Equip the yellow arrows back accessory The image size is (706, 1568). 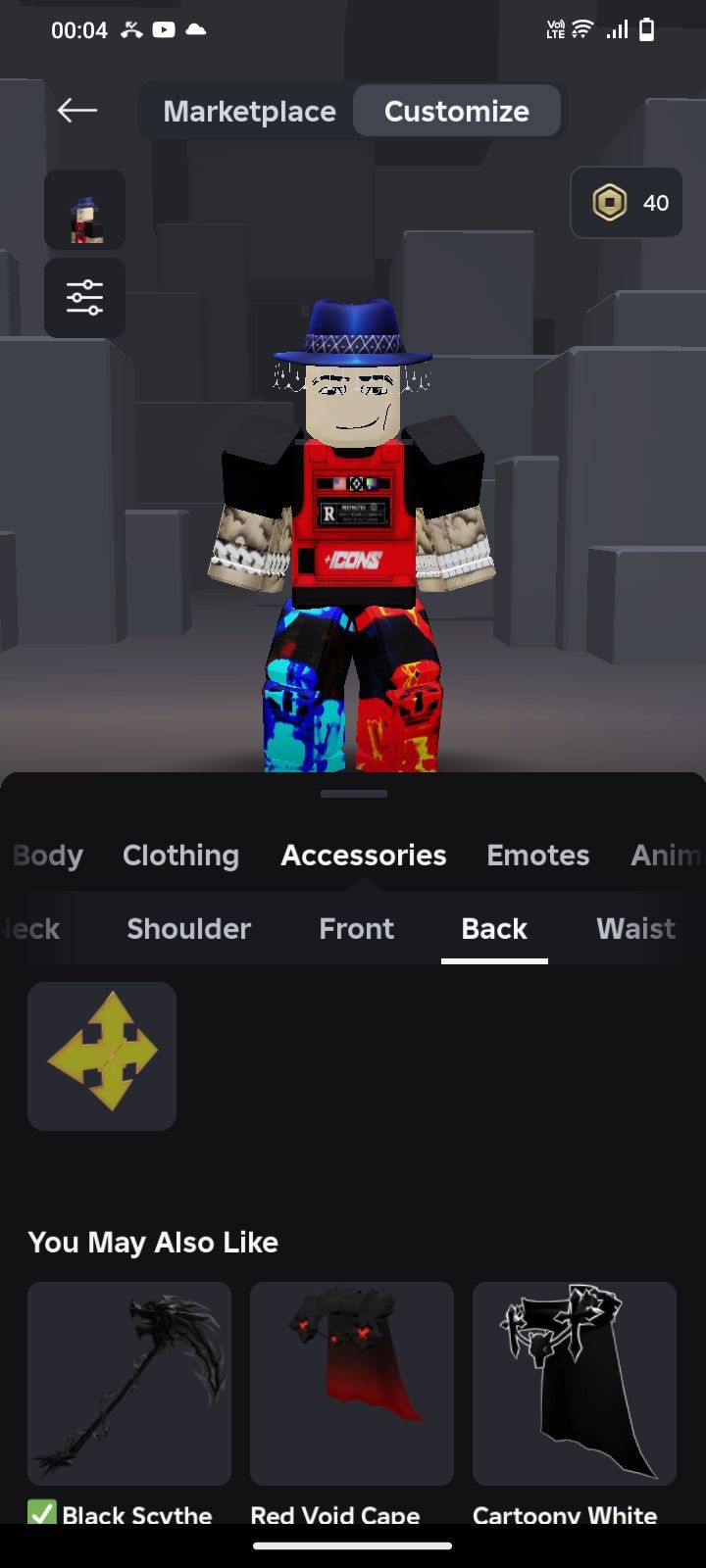[102, 1056]
